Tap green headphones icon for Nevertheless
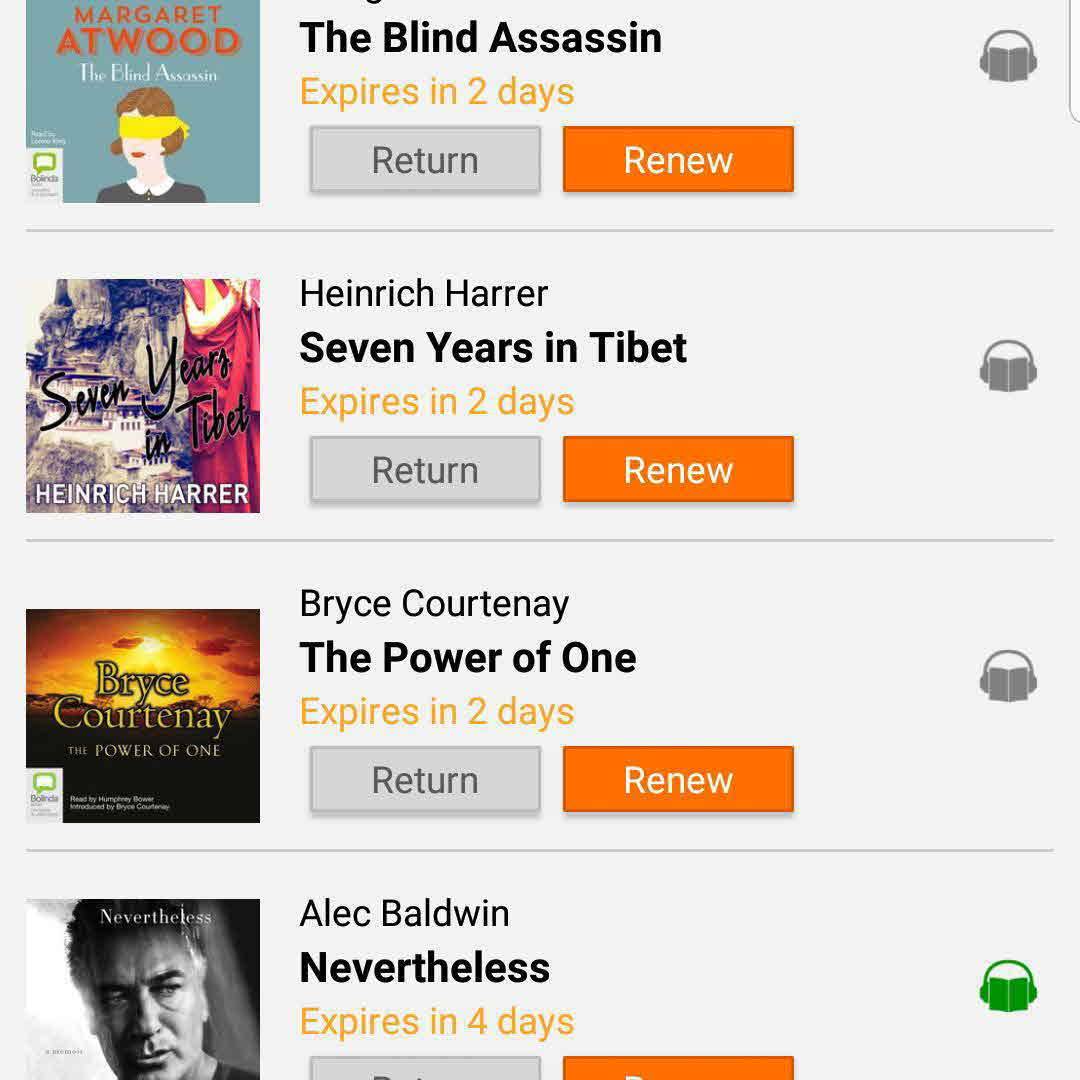Screen dimensions: 1080x1080 coord(1008,986)
